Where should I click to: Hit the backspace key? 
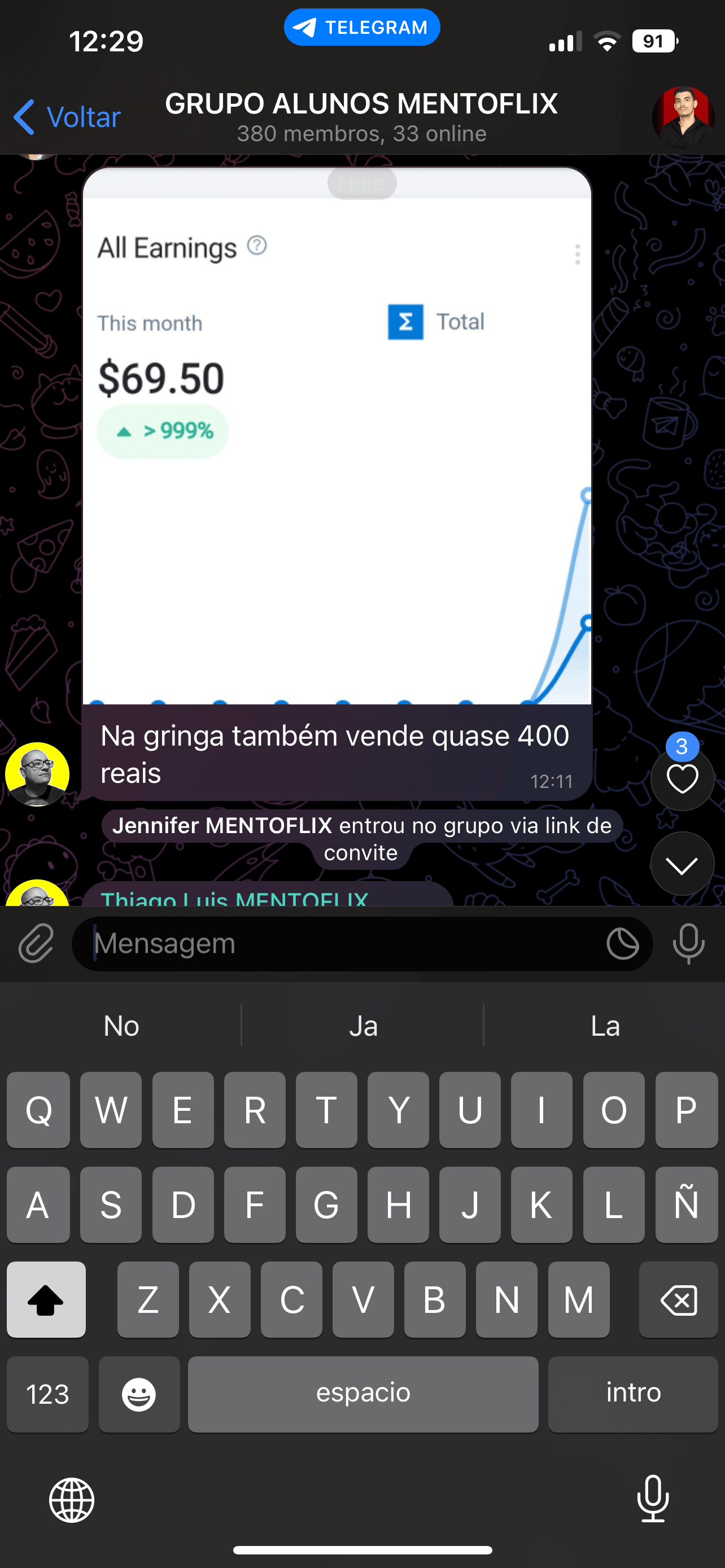(x=678, y=1300)
